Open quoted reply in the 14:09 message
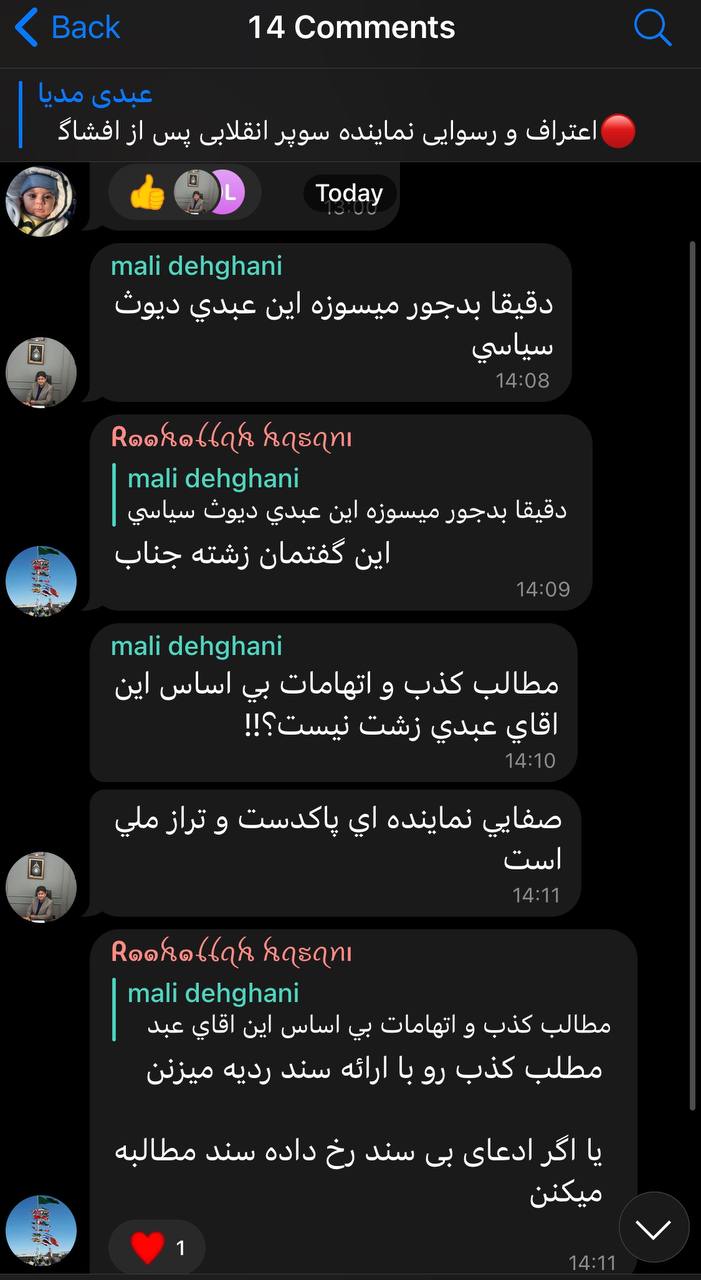The width and height of the screenshot is (701, 1280). tap(343, 495)
